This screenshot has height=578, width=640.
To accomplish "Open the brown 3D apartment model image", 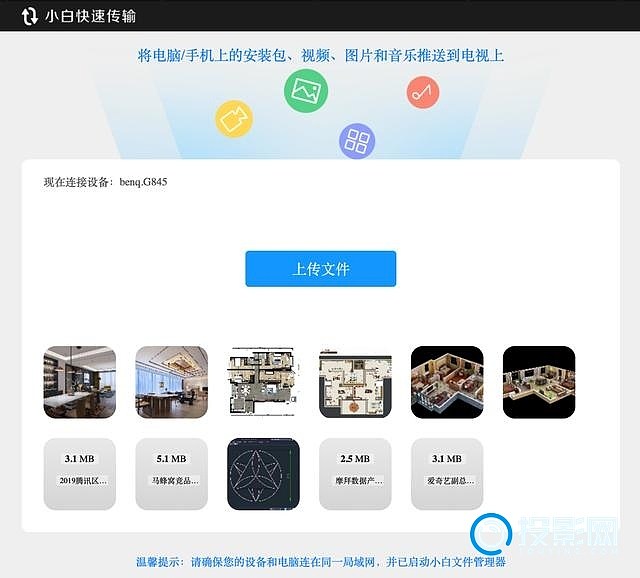I will coord(538,382).
